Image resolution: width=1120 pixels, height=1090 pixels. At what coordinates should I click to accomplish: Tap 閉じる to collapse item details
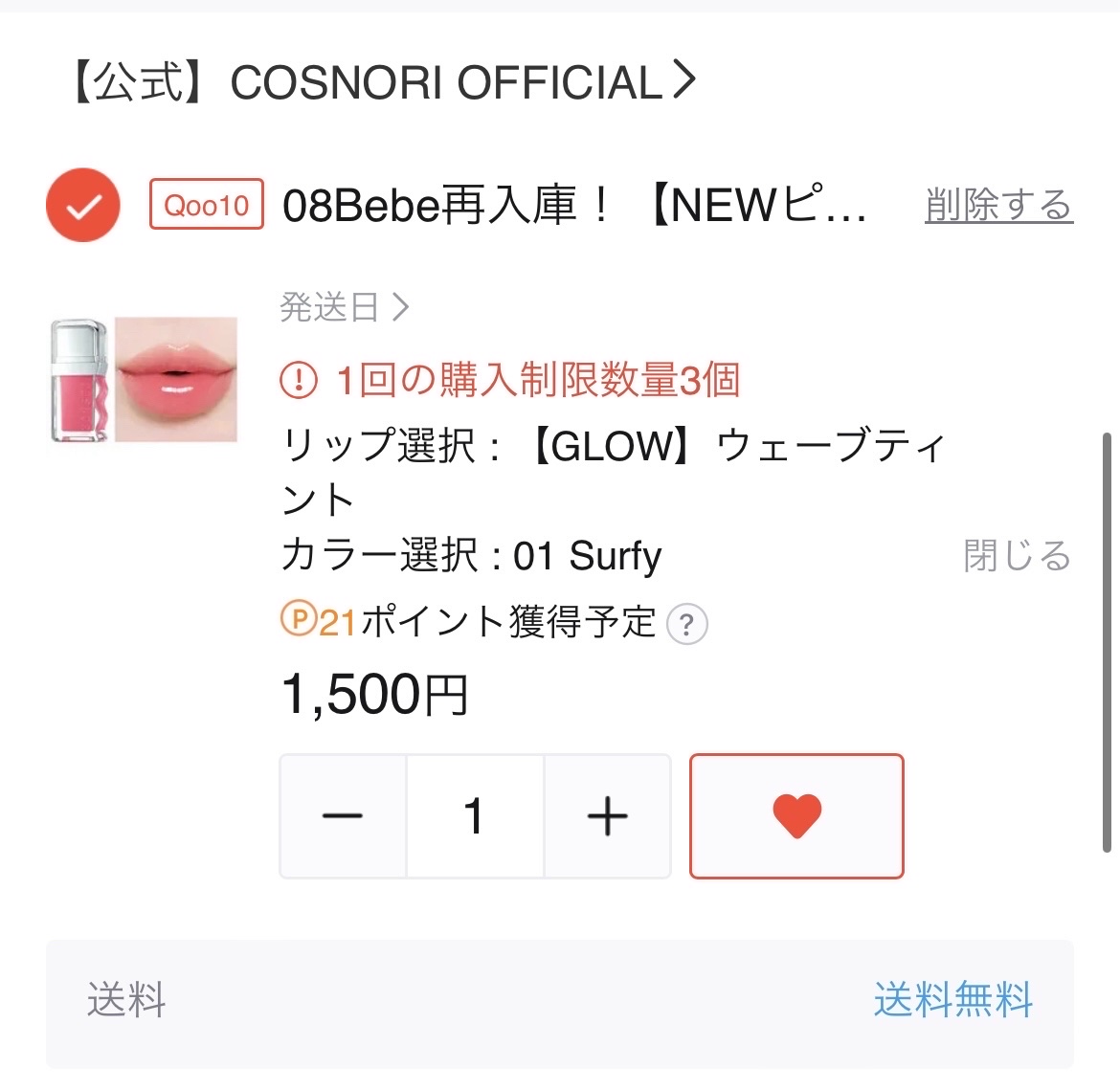tap(1018, 555)
